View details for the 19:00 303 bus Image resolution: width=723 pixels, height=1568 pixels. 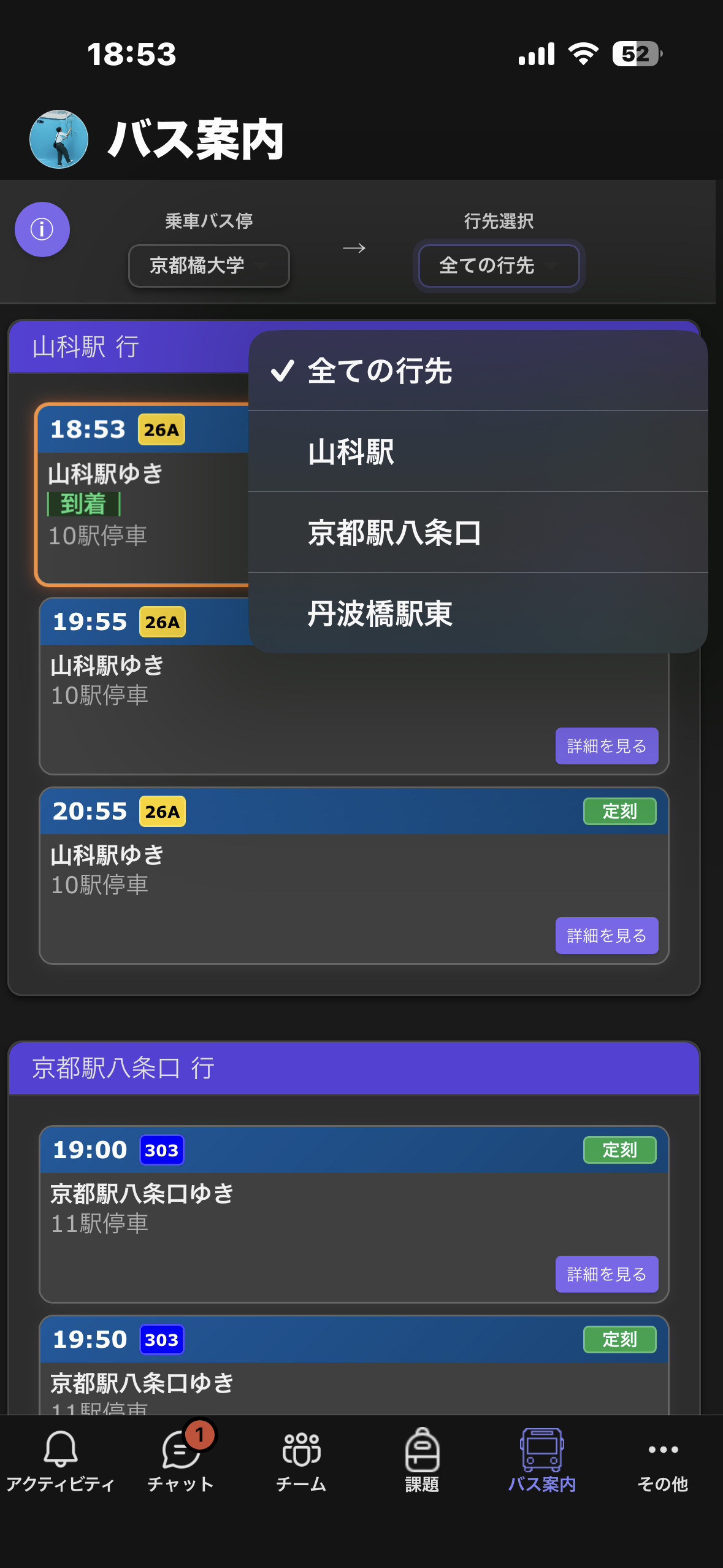pyautogui.click(x=606, y=1274)
